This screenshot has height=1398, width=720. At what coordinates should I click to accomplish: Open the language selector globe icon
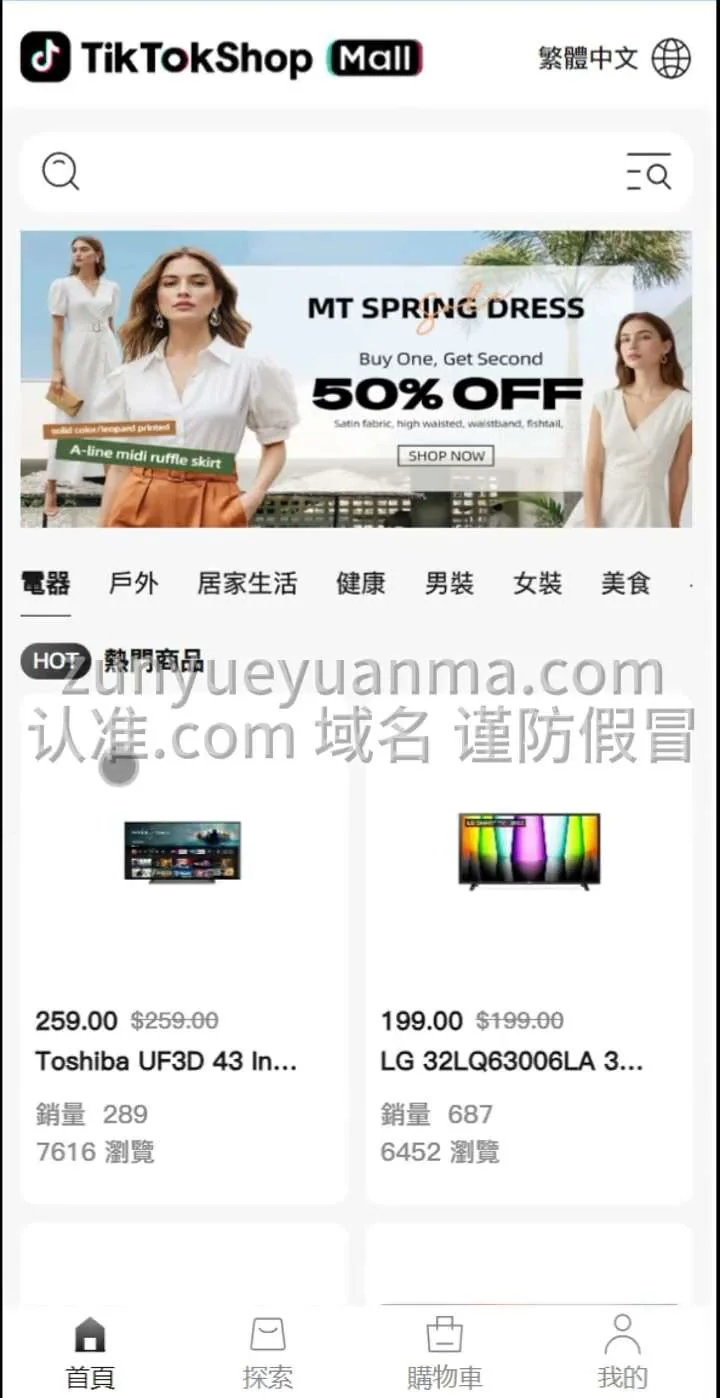coord(671,58)
